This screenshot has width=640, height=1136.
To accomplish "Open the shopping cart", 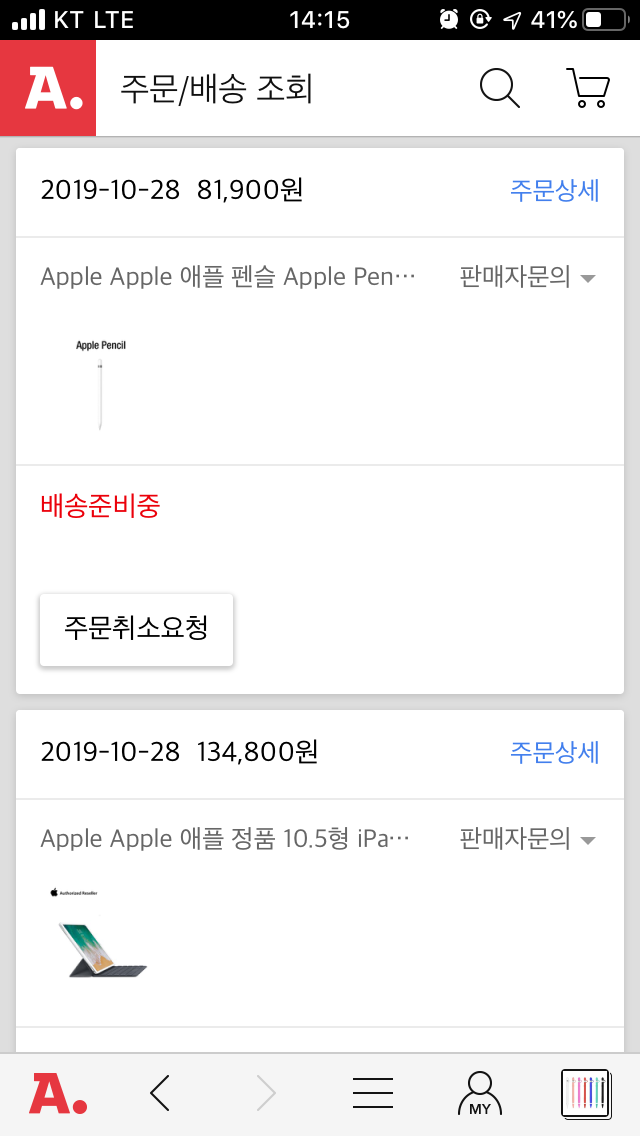I will 588,88.
